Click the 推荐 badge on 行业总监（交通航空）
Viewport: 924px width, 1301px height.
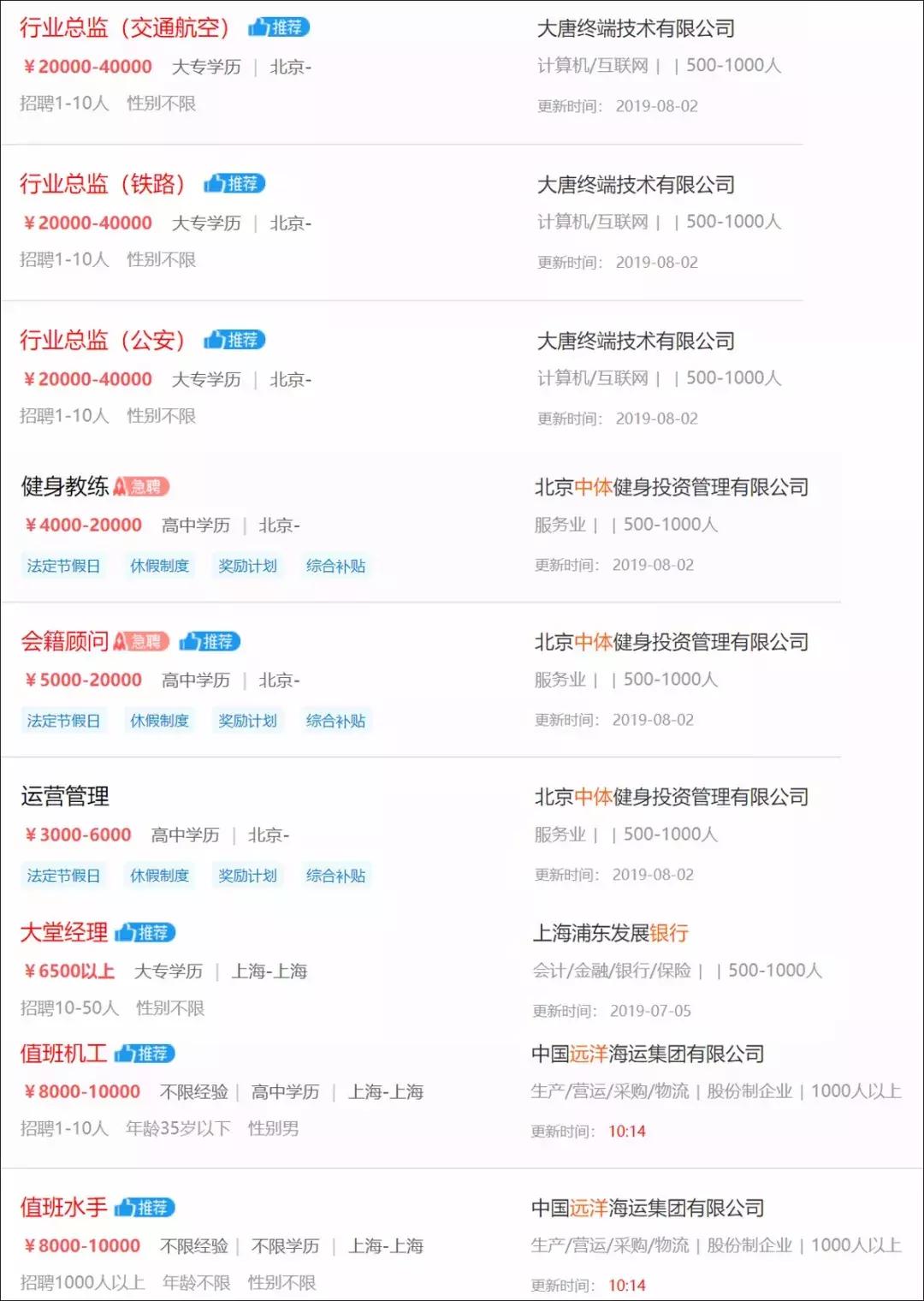click(280, 27)
